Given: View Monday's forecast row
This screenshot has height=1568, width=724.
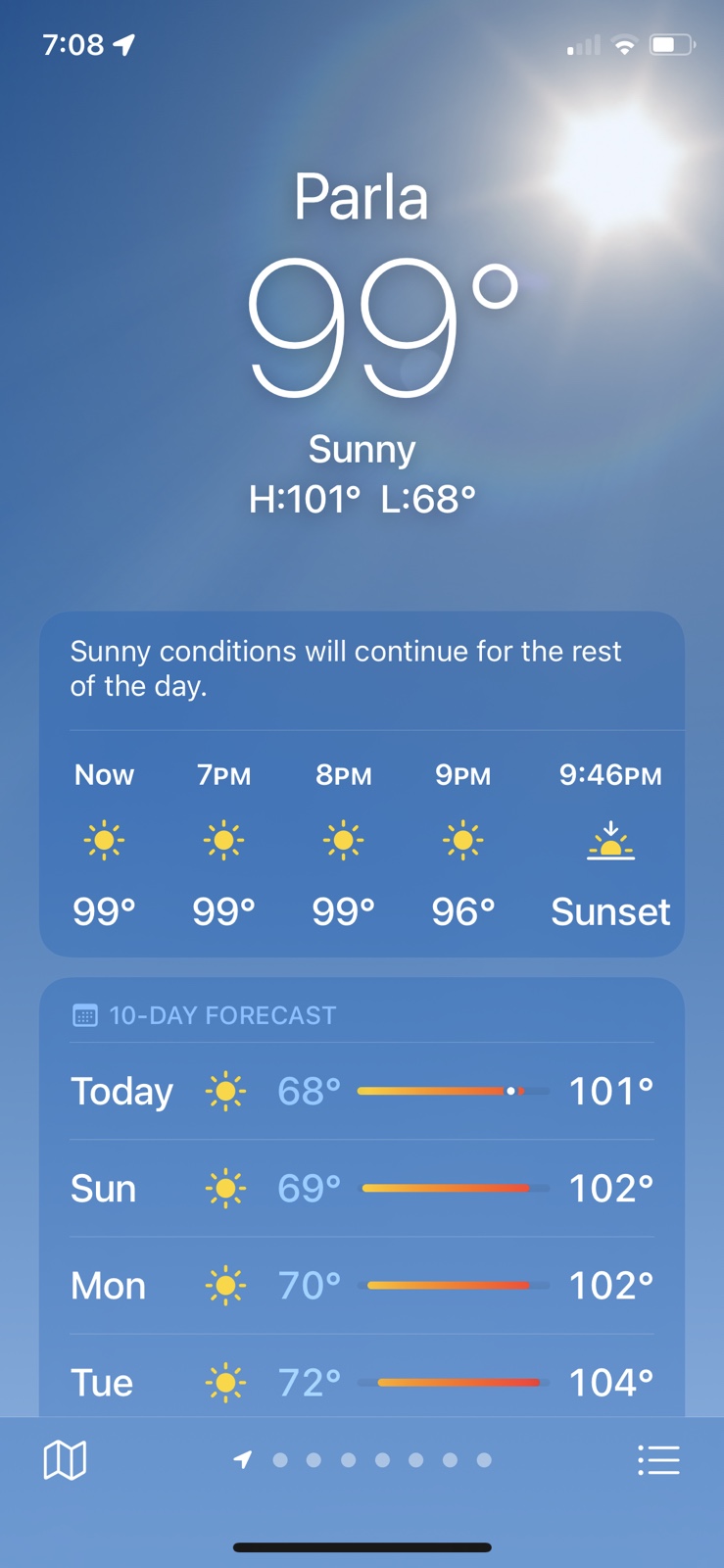Looking at the screenshot, I should point(362,1285).
